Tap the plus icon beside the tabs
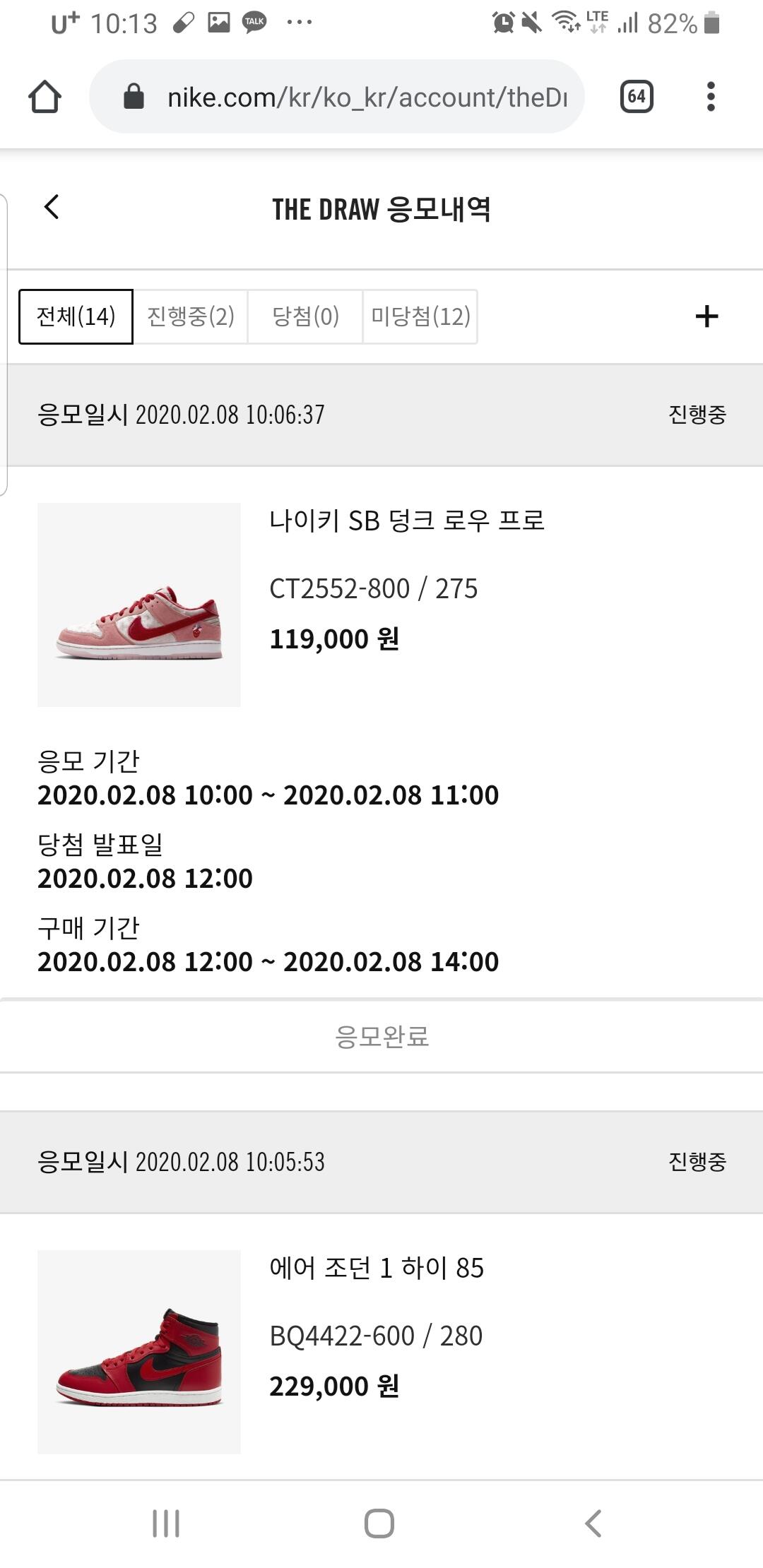The width and height of the screenshot is (763, 1568). tap(706, 316)
